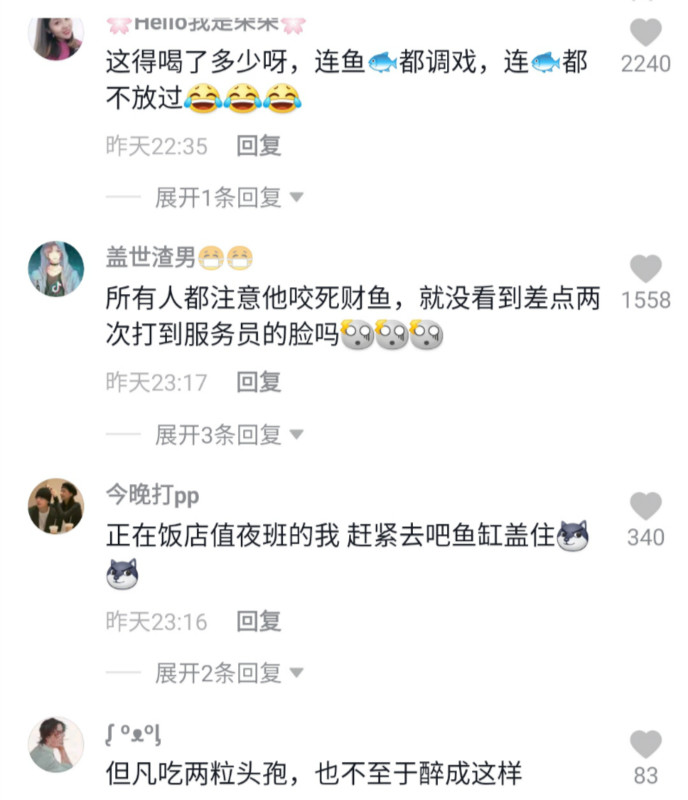Image resolution: width=688 pixels, height=800 pixels.
Task: Open 盖世渣男's profile avatar
Action: pyautogui.click(x=56, y=268)
